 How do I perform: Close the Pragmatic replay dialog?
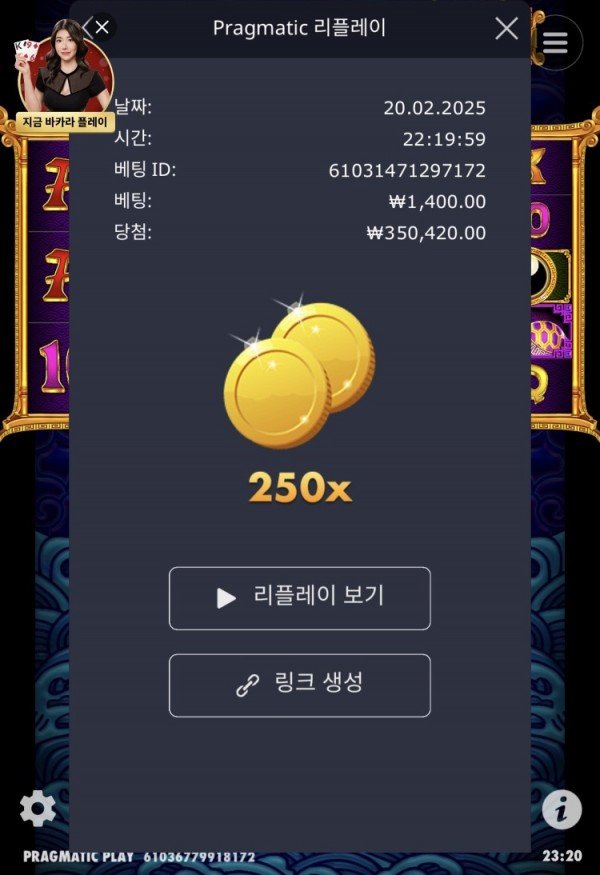tap(507, 29)
